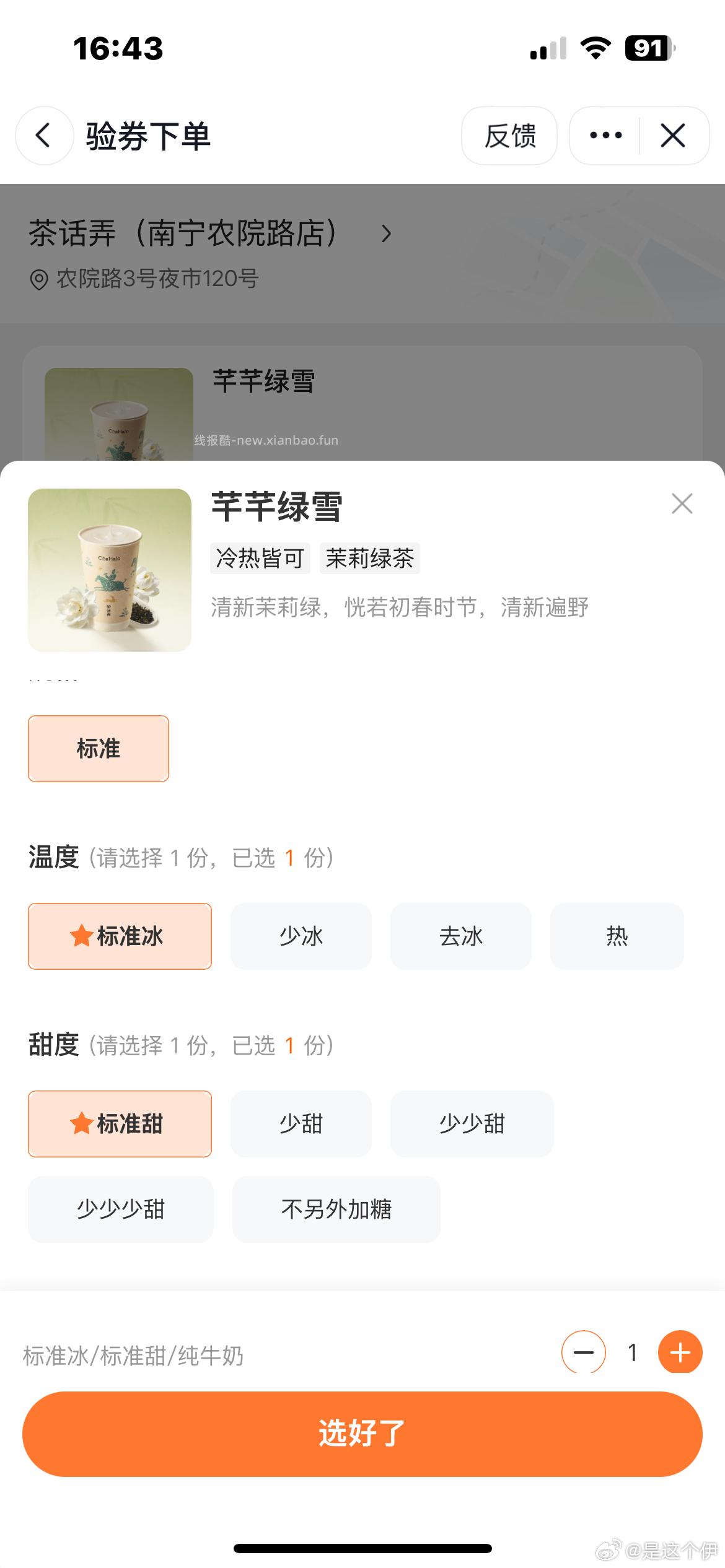Viewport: 725px width, 1568px height.
Task: Choose 不另外加糖 for no added sugar
Action: click(x=335, y=1210)
